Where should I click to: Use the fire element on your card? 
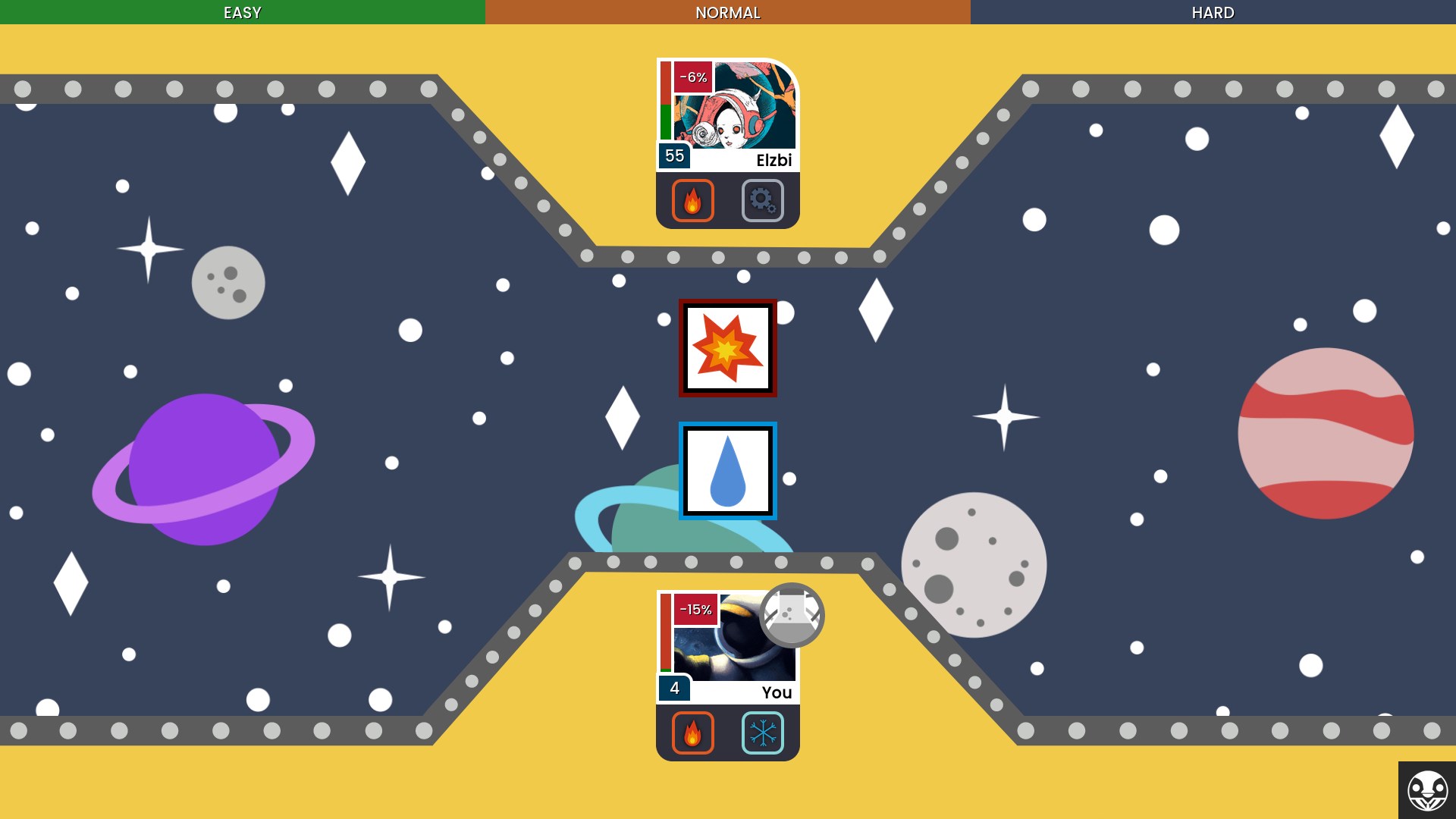692,733
